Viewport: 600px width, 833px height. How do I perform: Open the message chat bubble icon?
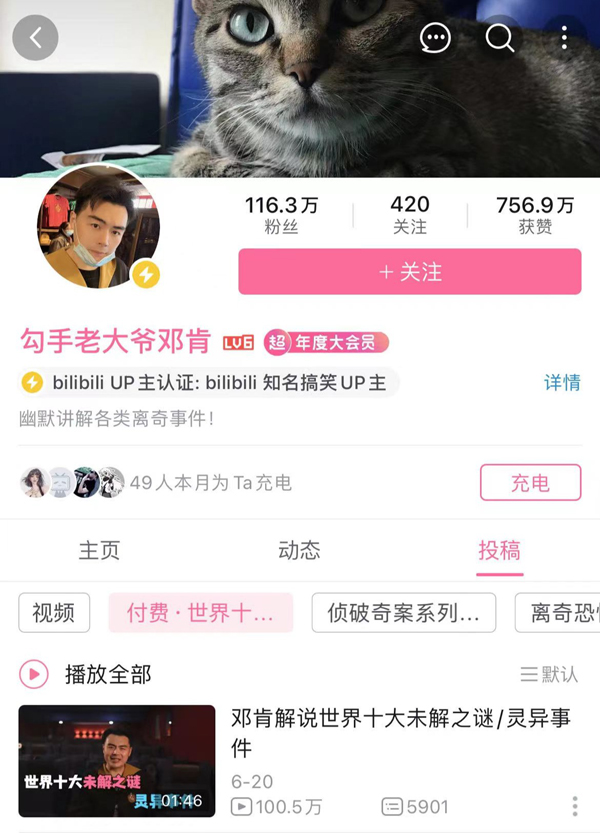click(435, 38)
